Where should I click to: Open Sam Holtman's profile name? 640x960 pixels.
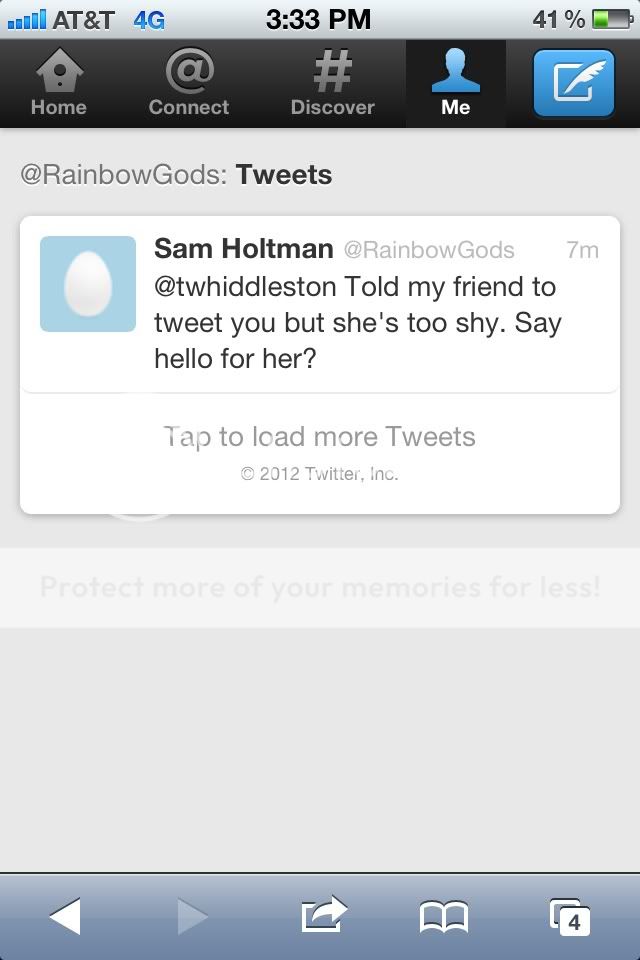(244, 249)
